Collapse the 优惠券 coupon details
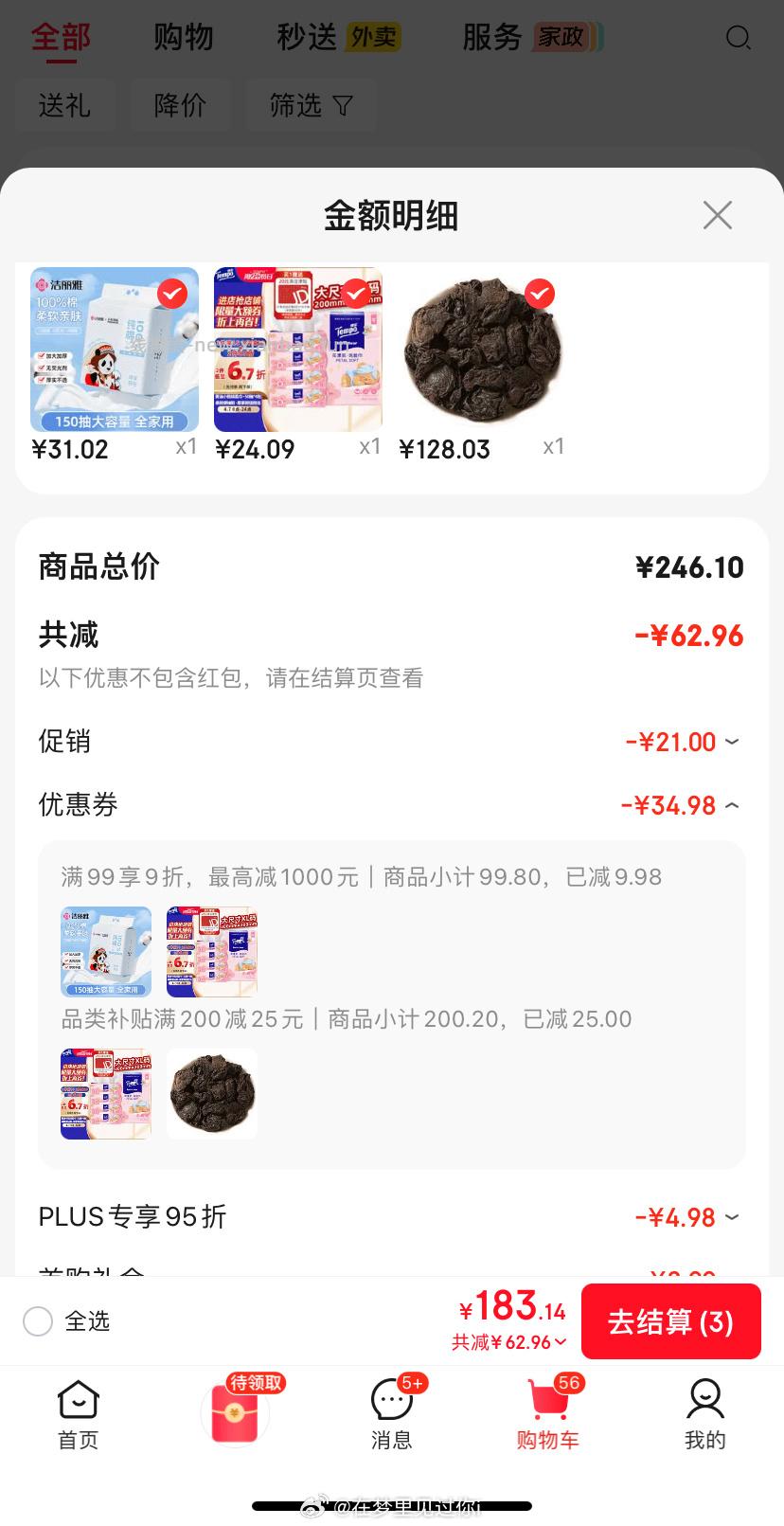 click(731, 804)
